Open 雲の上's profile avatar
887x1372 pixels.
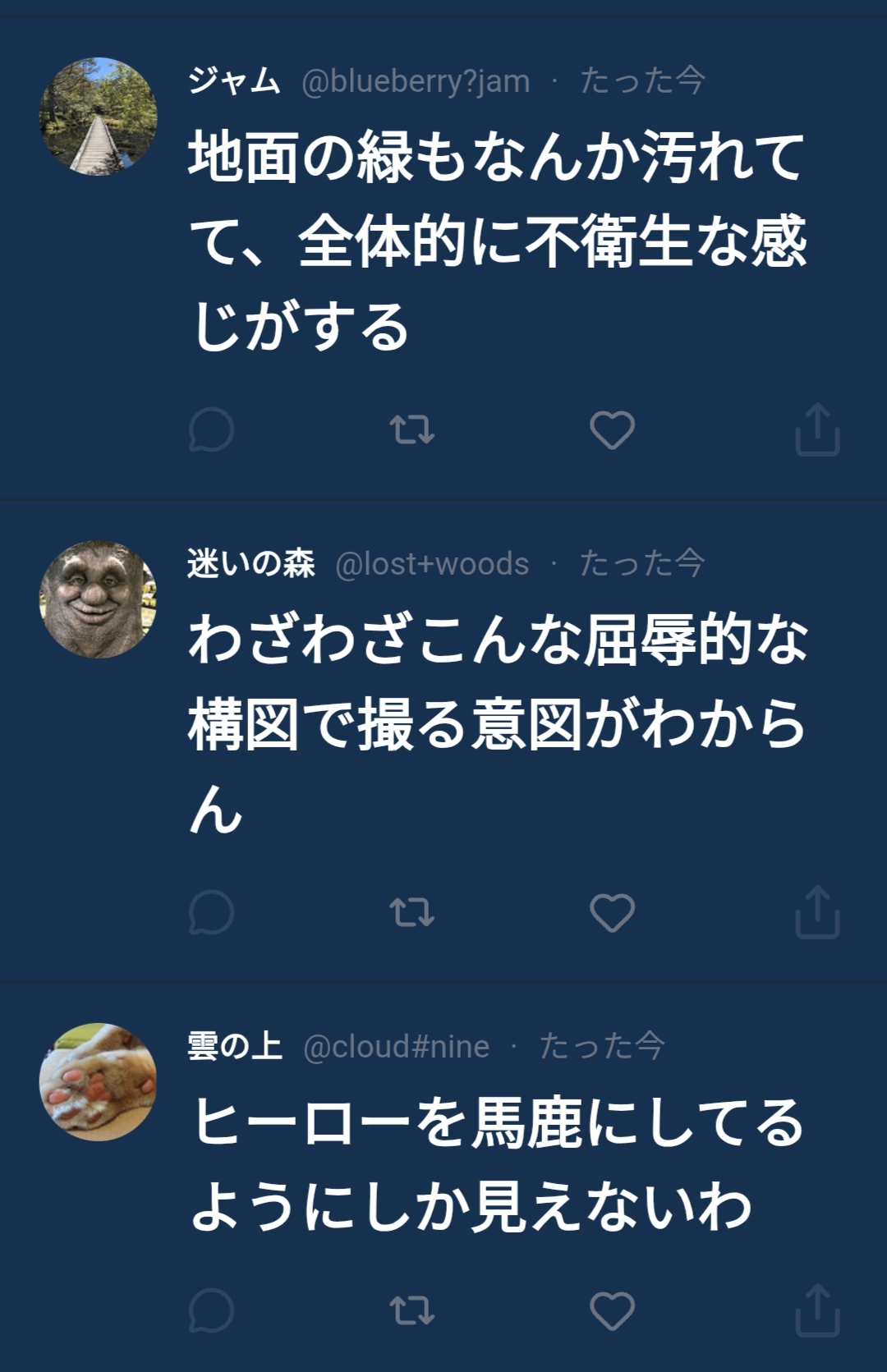point(99,1082)
